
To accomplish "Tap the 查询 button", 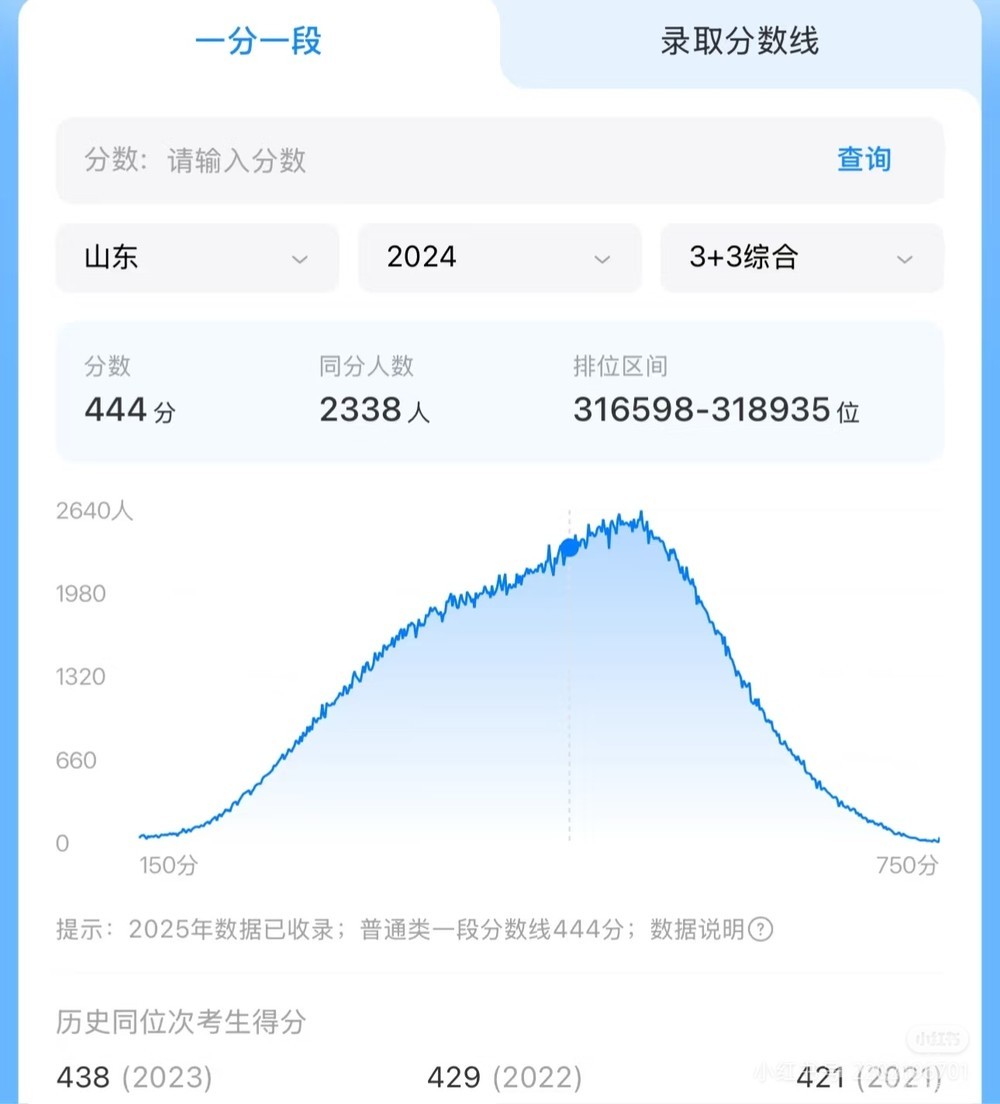I will point(863,160).
